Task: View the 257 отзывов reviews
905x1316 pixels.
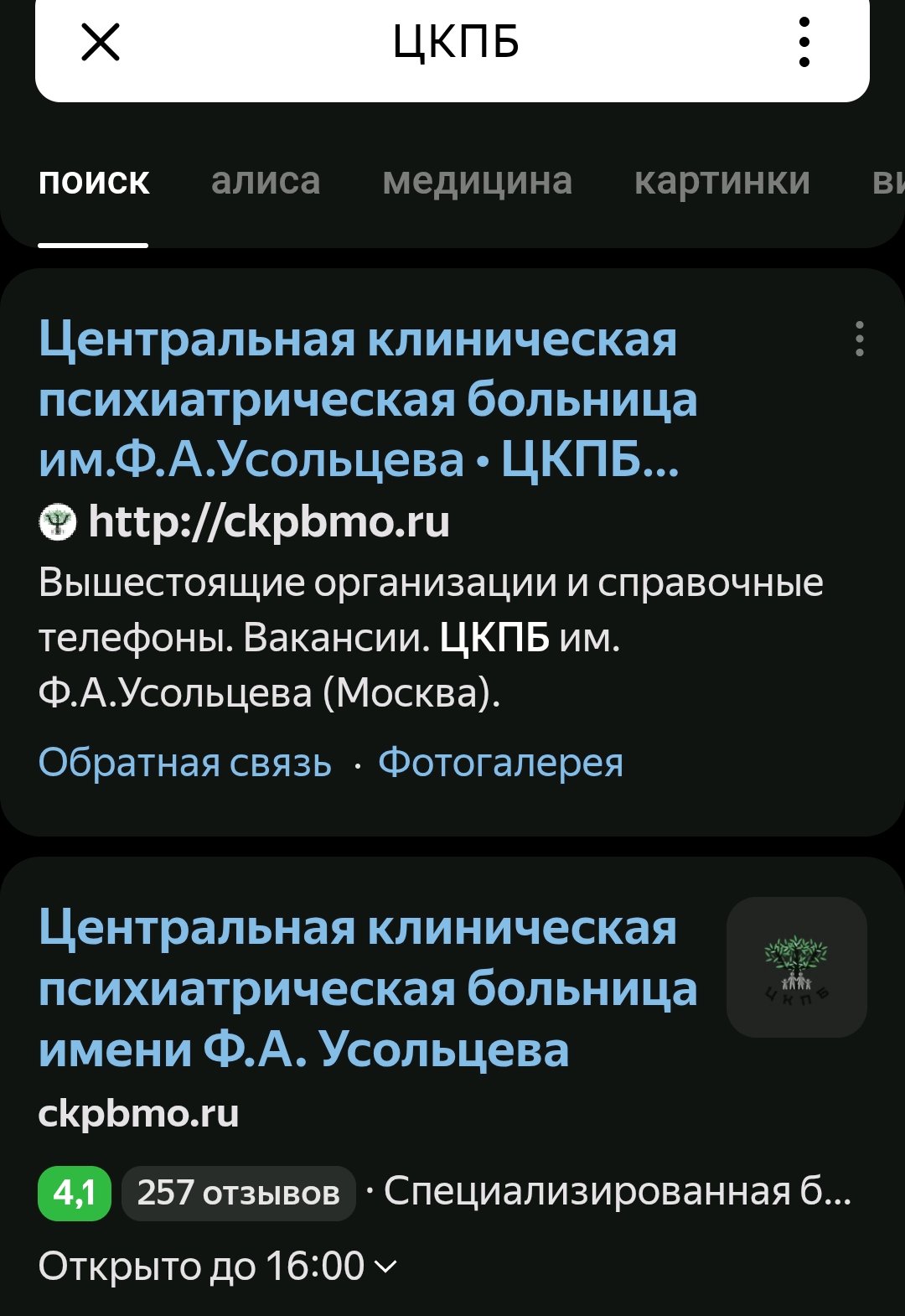Action: coord(238,1193)
